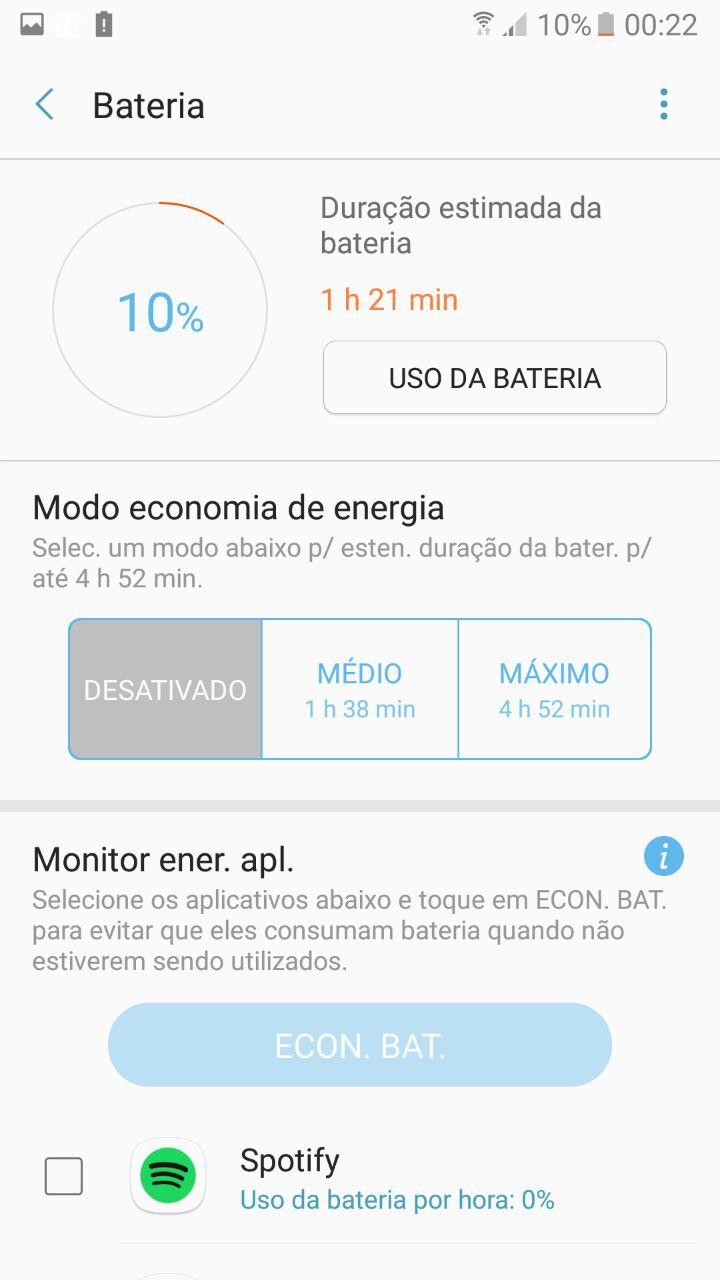The width and height of the screenshot is (720, 1280).
Task: Check the Spotify checkbox
Action: pos(64,1177)
